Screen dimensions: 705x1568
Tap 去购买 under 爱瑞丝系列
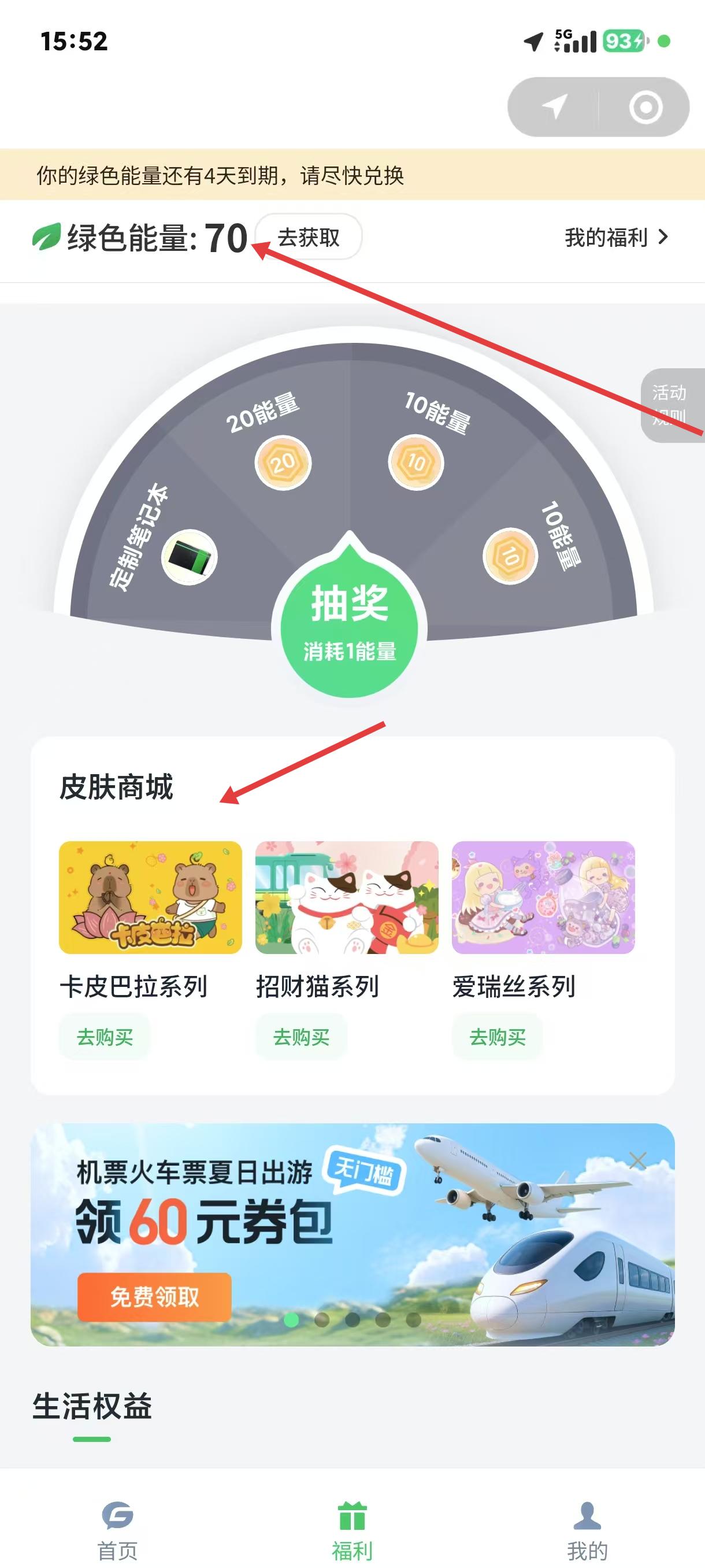point(498,1037)
